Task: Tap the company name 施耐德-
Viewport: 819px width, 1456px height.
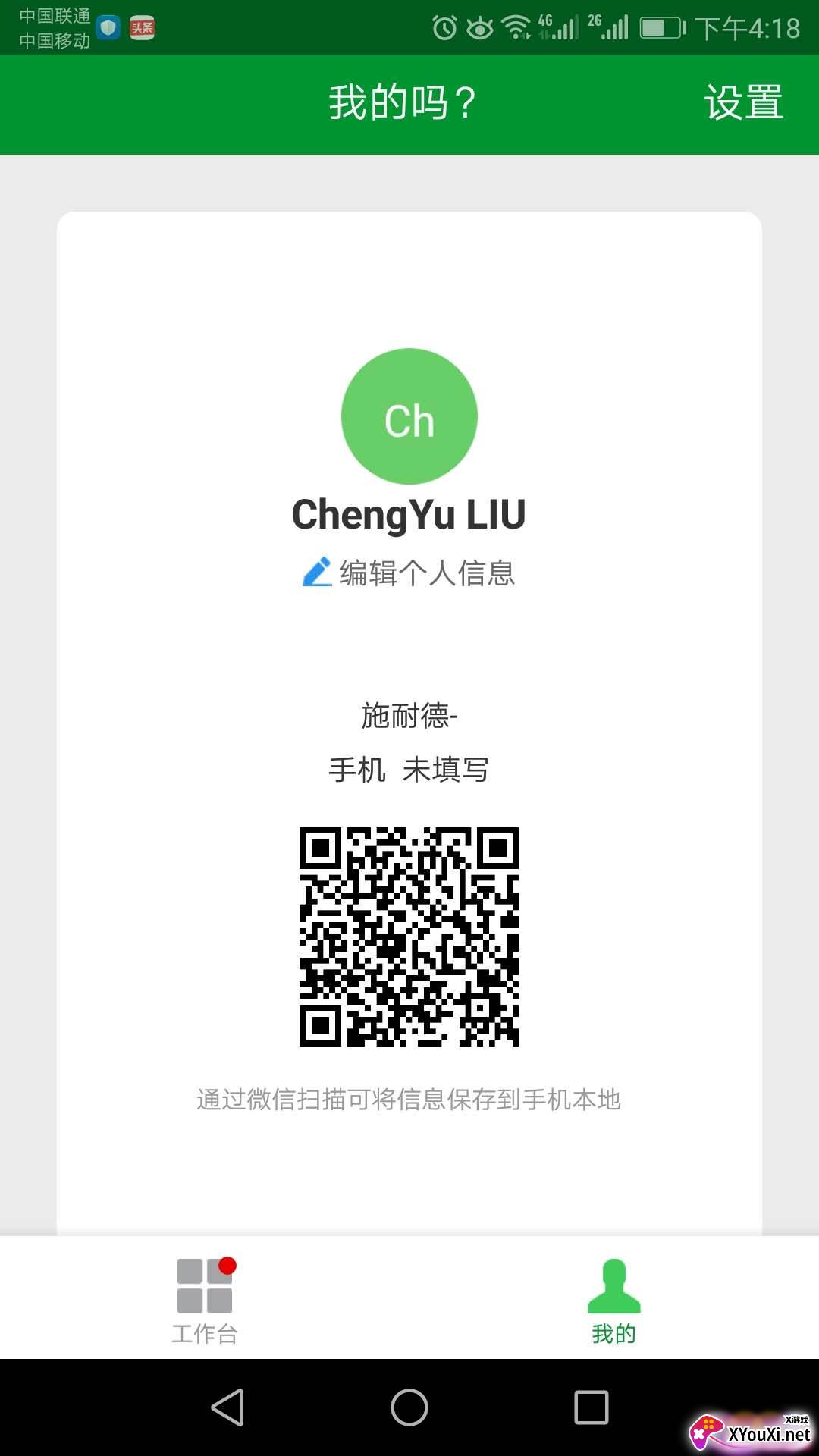Action: [409, 715]
